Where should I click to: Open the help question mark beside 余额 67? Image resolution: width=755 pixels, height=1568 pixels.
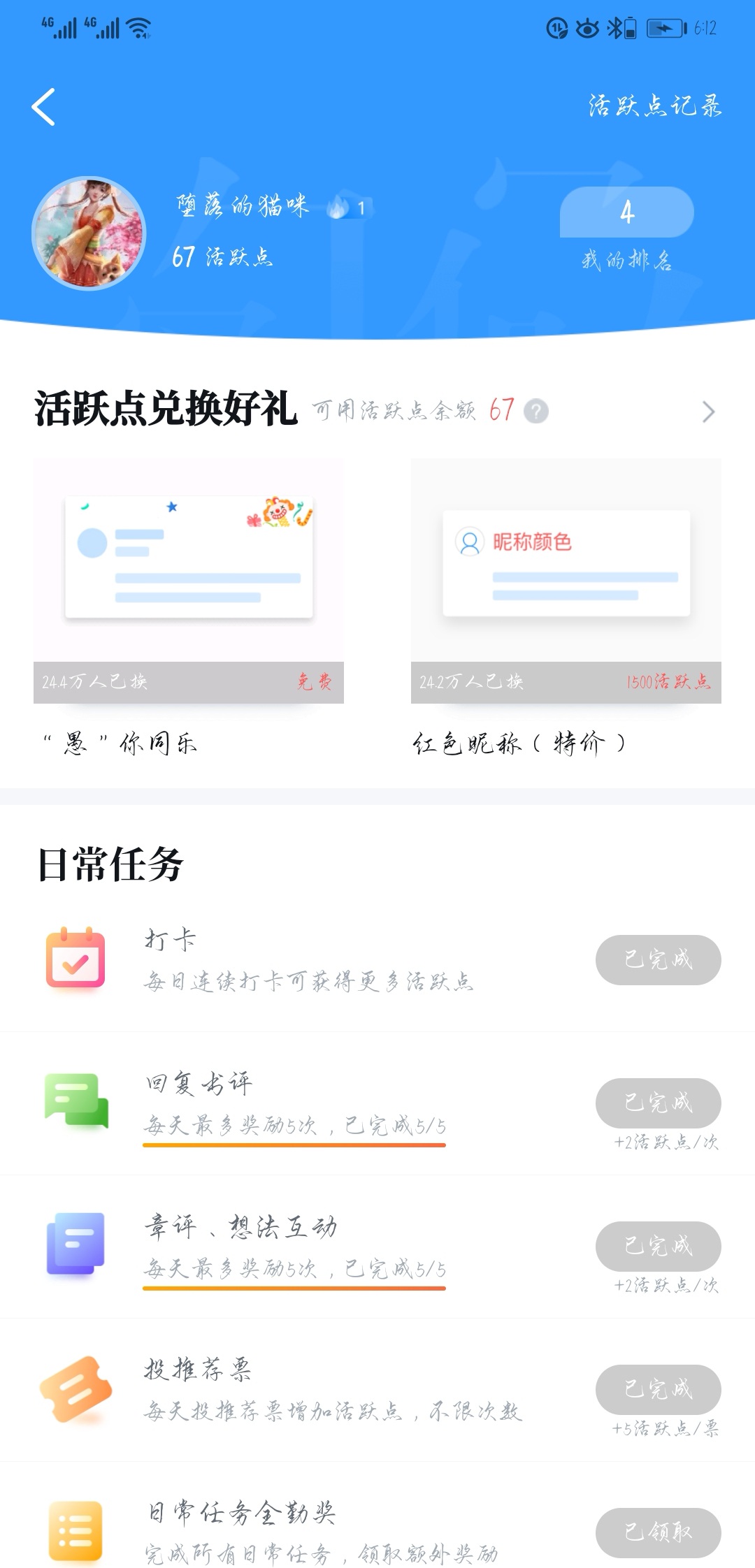pos(536,411)
